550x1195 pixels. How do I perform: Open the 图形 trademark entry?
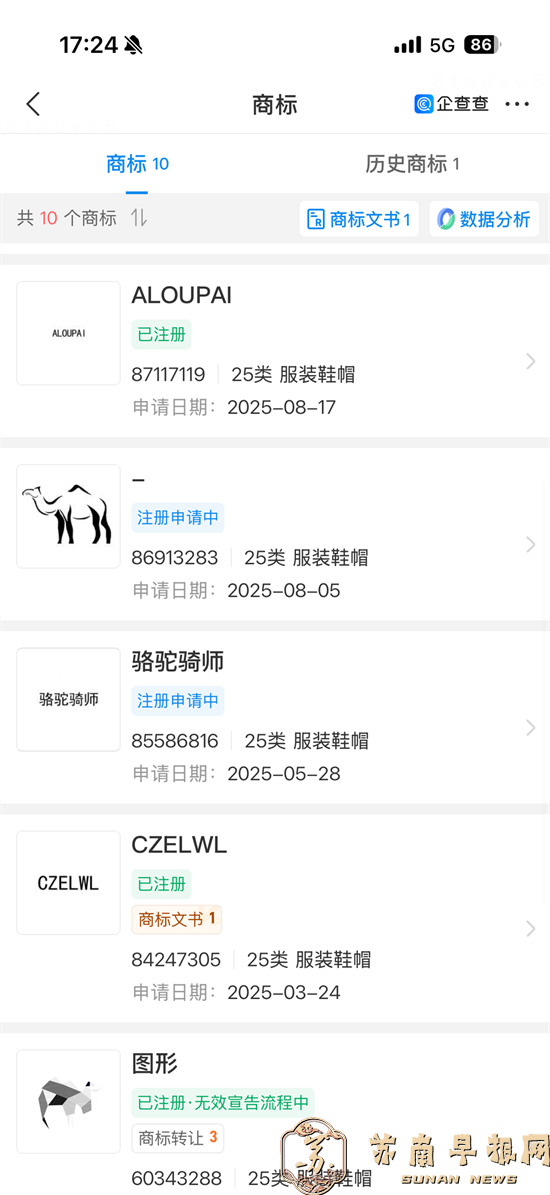coord(275,1114)
